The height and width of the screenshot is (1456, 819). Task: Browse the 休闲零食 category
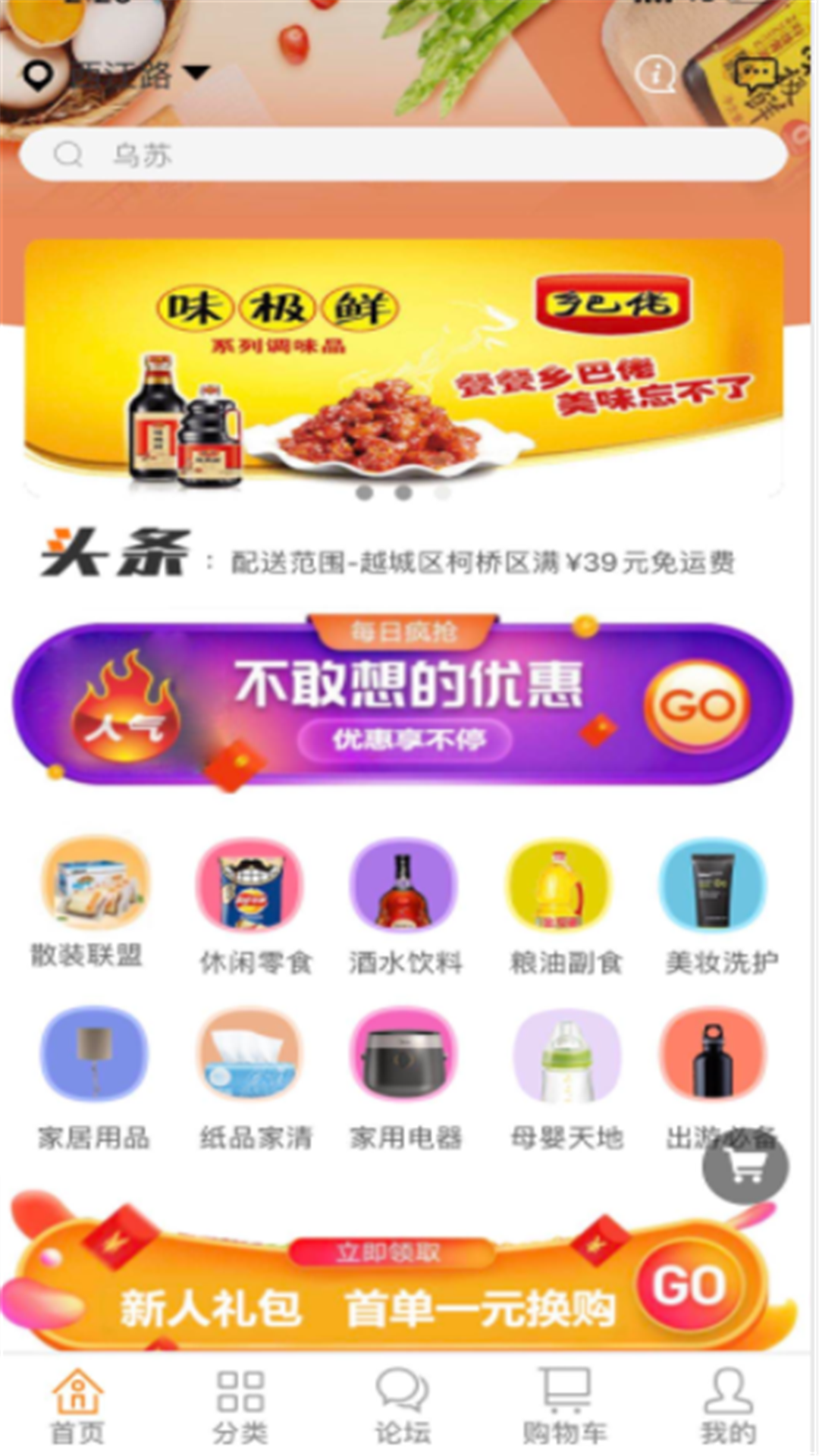click(x=253, y=906)
